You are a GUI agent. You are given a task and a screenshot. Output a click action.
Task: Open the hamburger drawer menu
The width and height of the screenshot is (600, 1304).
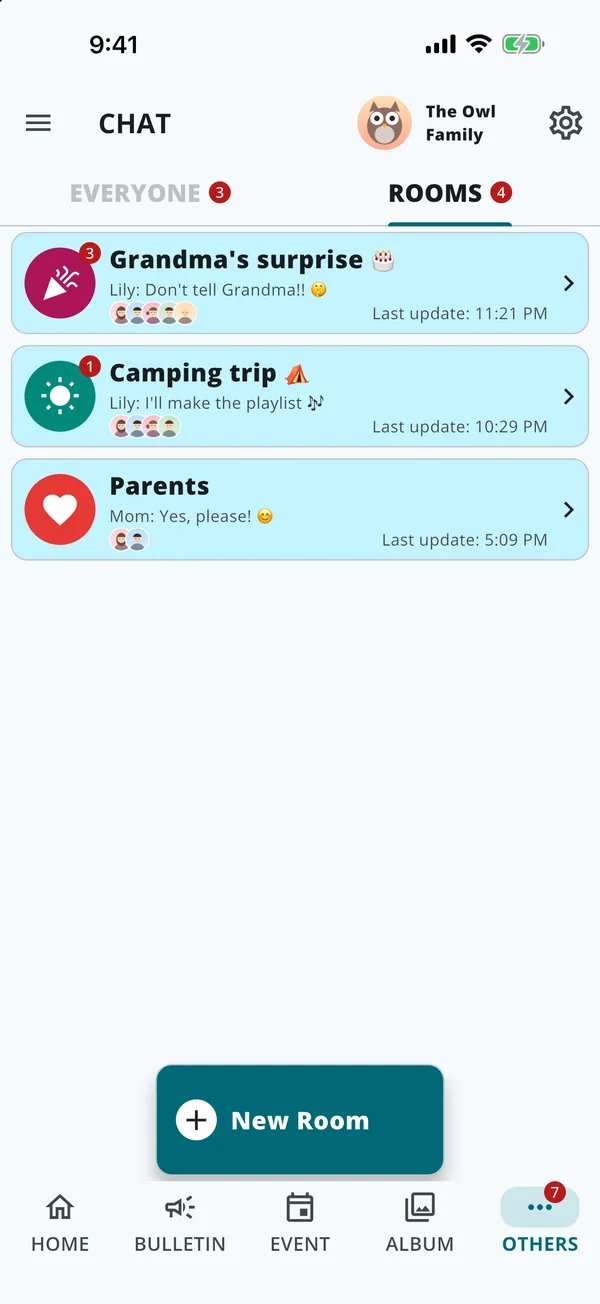38,124
